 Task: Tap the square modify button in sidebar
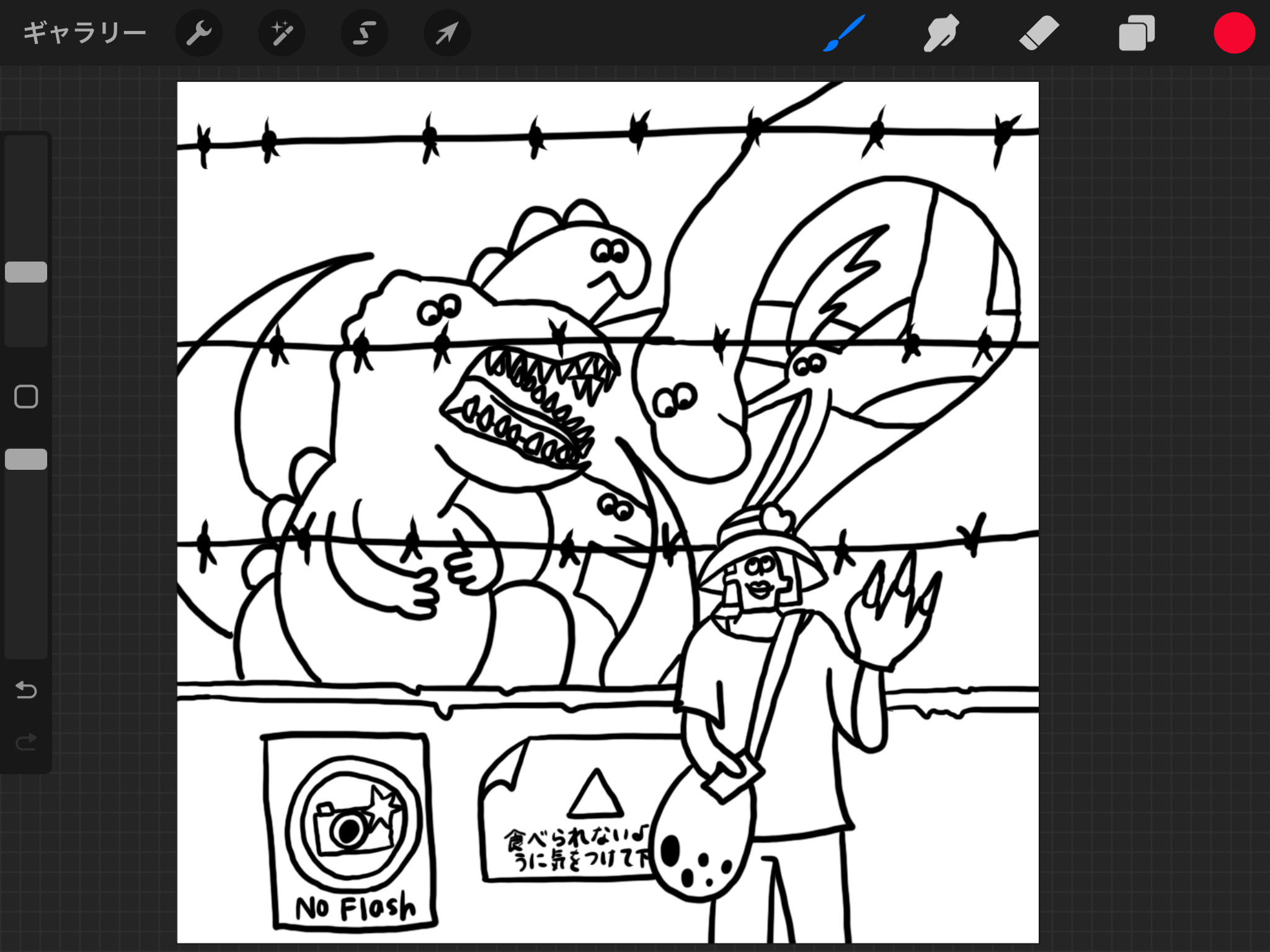tap(26, 397)
